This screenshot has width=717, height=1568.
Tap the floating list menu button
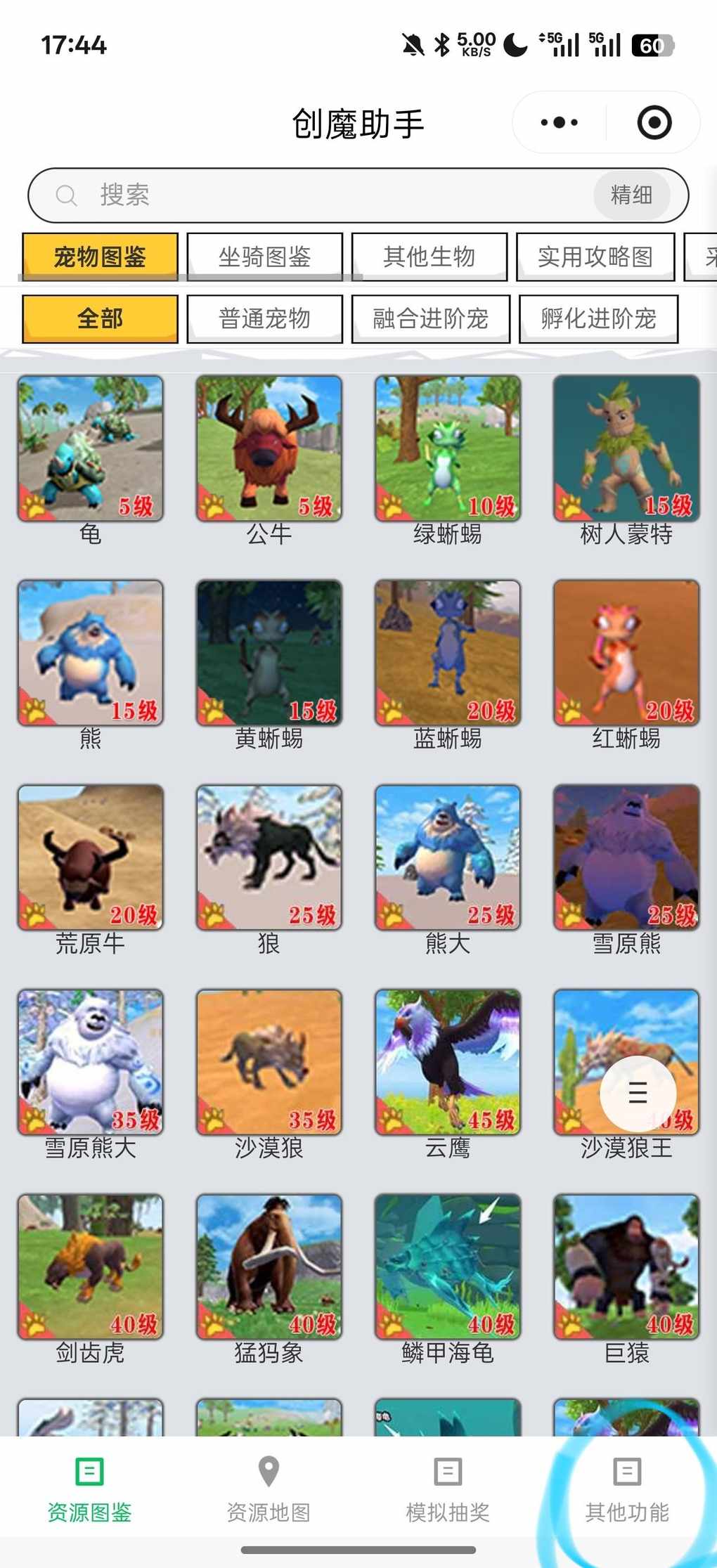tap(638, 1093)
